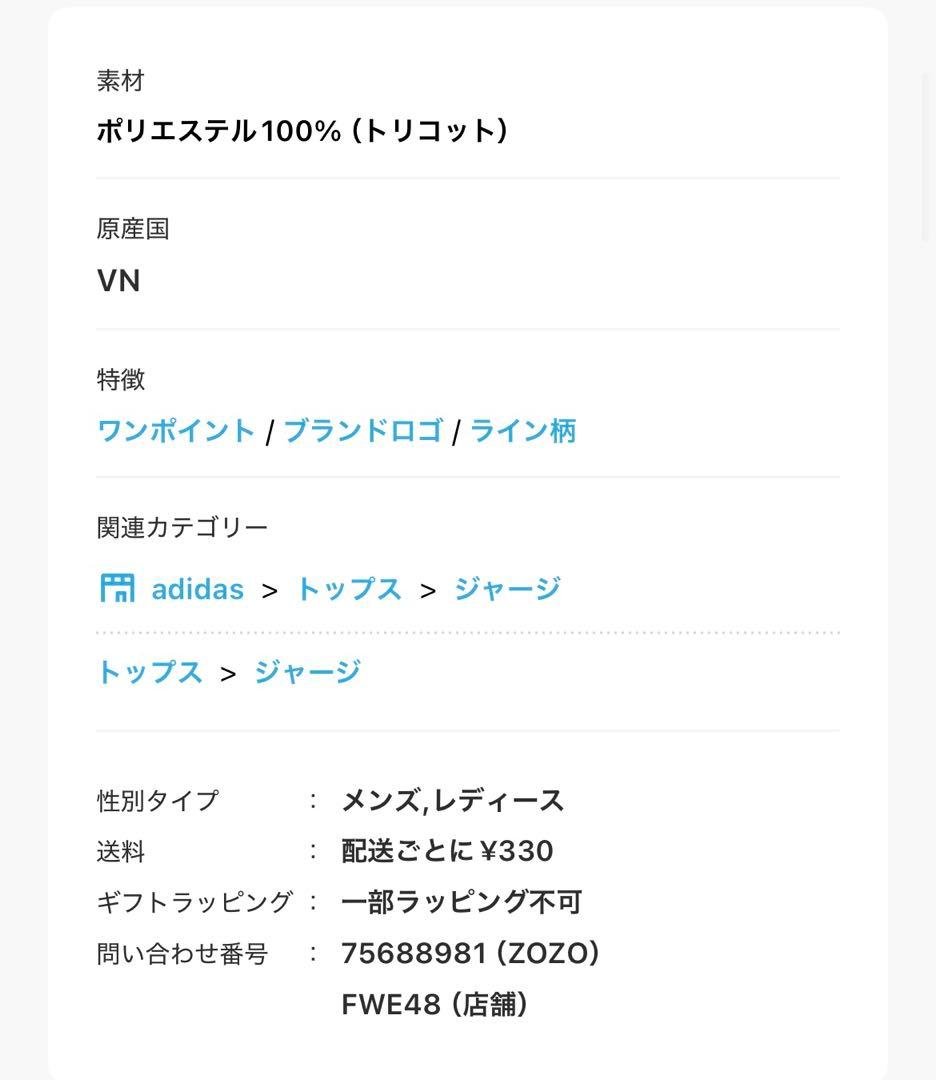
Task: Select the 性別タイプ value メンズ,レディース
Action: (453, 800)
